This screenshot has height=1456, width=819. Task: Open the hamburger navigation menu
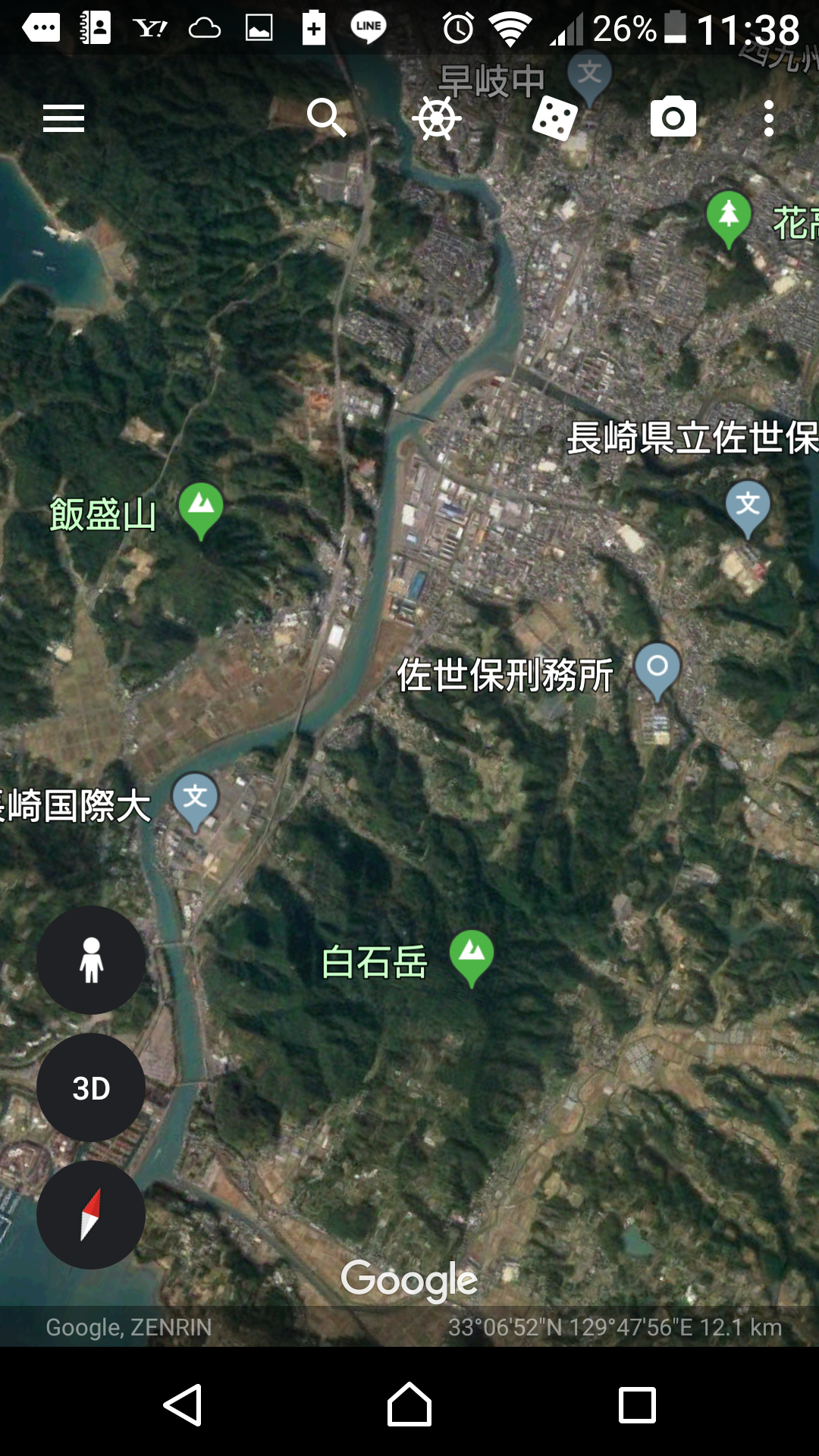[x=64, y=119]
